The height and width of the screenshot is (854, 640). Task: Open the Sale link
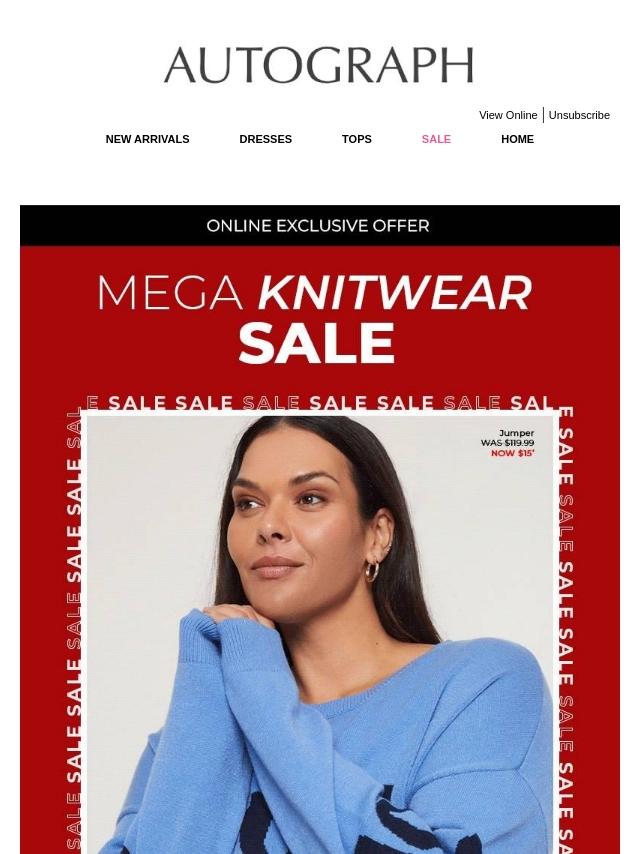click(x=436, y=139)
